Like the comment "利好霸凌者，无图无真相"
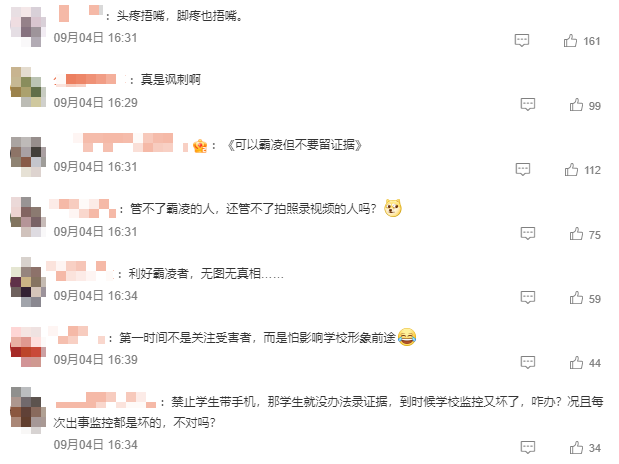Viewport: 619px width, 464px height. 575,299
